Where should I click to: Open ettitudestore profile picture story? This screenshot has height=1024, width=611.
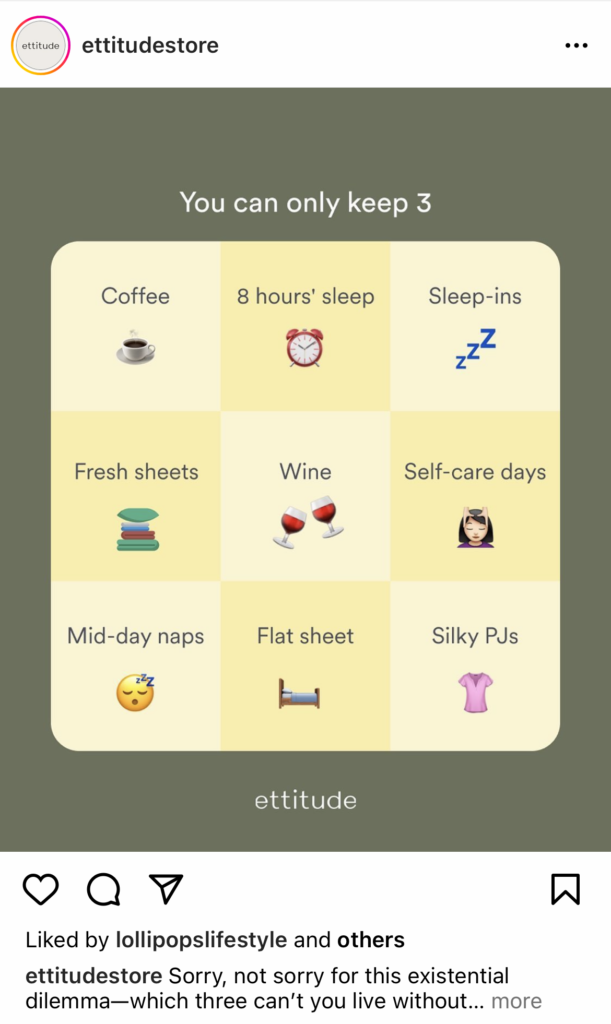pos(41,46)
